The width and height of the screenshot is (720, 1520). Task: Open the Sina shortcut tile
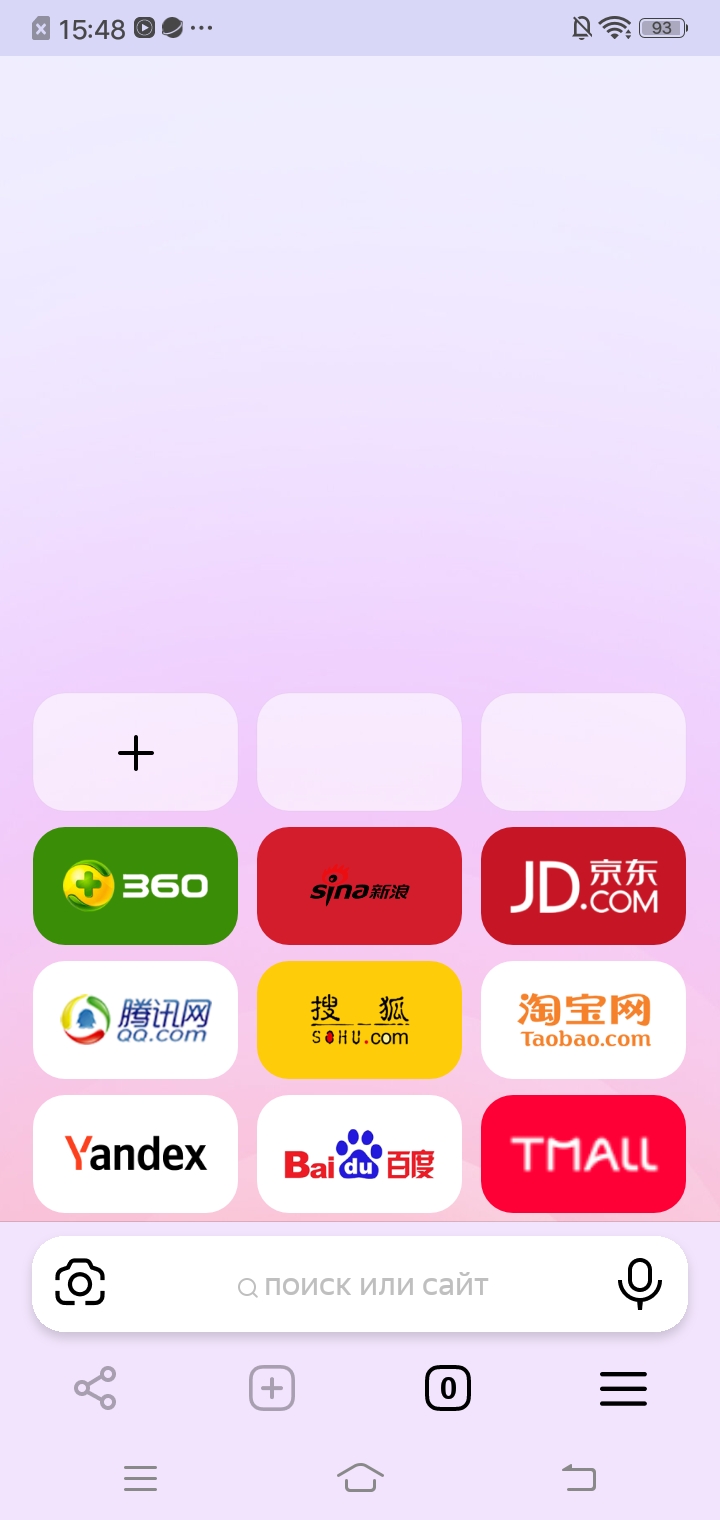(x=359, y=886)
